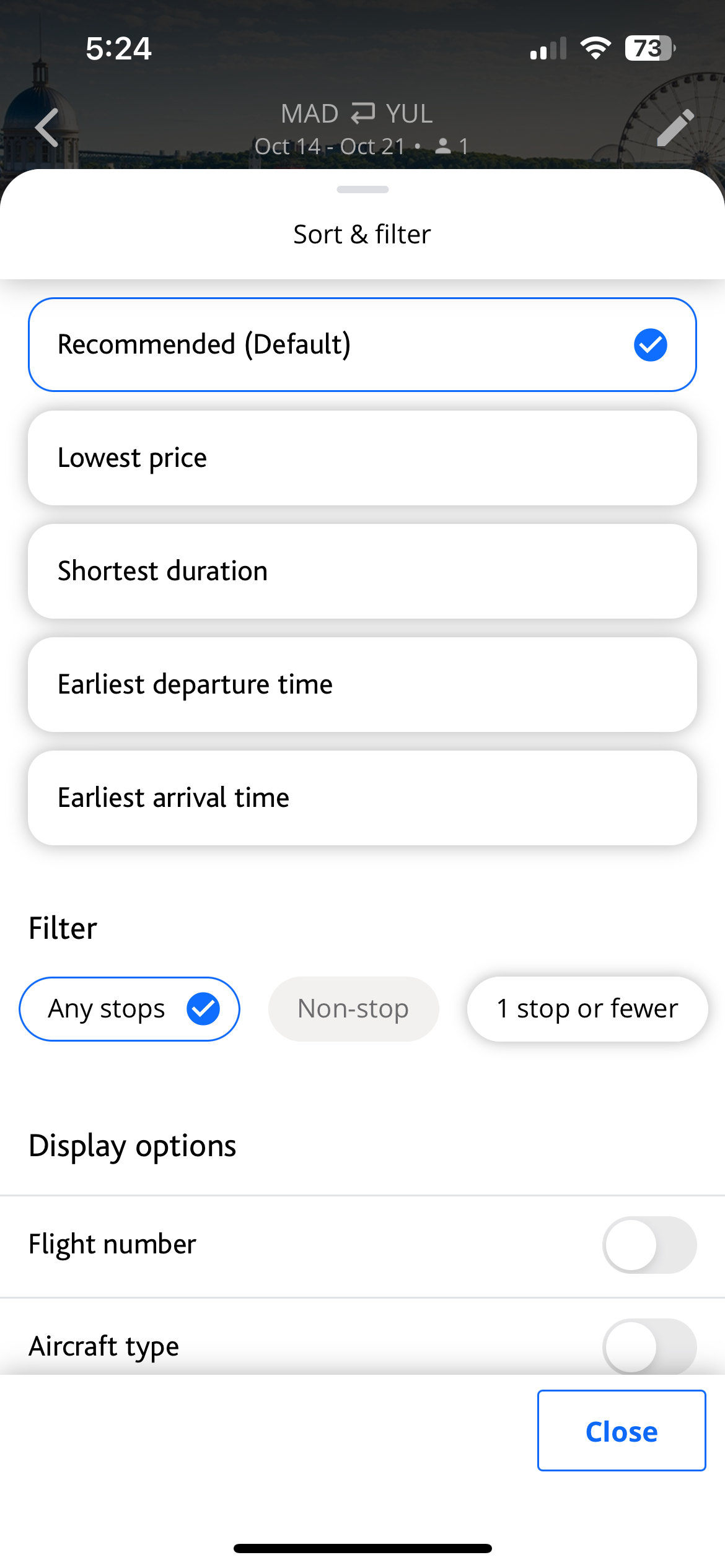
Task: Tap the checkmark inside Any stops chip
Action: 203,1008
